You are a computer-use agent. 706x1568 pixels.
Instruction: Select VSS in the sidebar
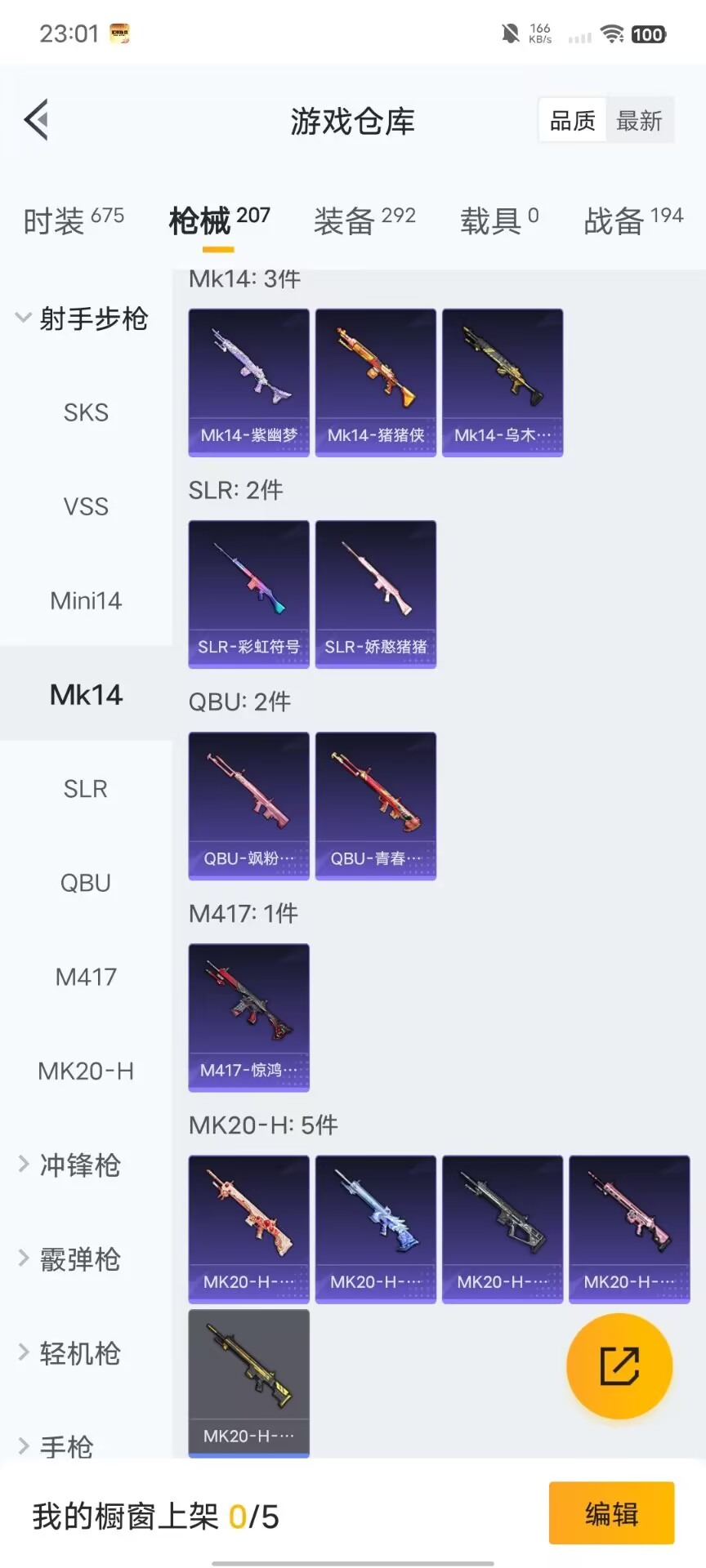pyautogui.click(x=86, y=506)
